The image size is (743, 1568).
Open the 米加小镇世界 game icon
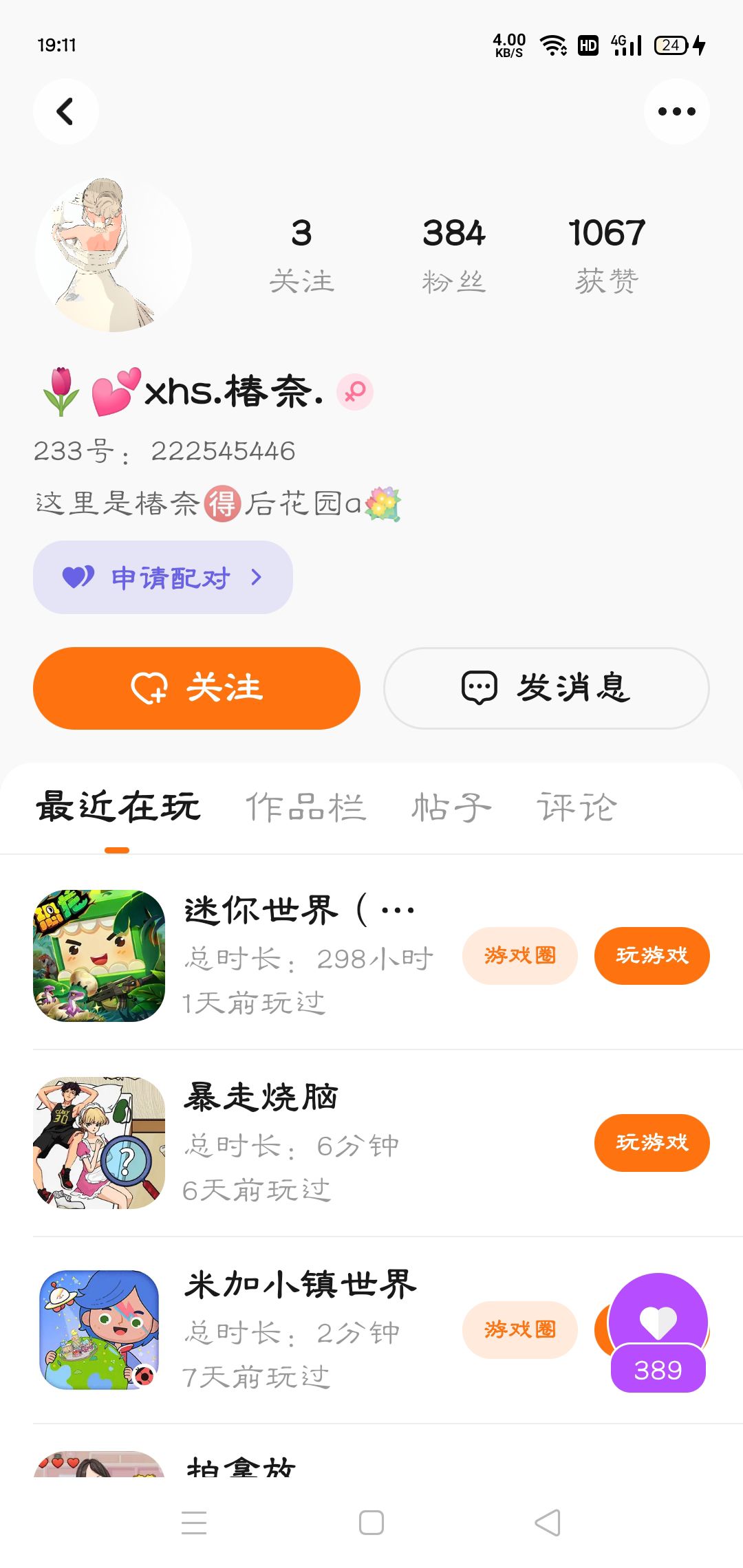click(99, 1330)
